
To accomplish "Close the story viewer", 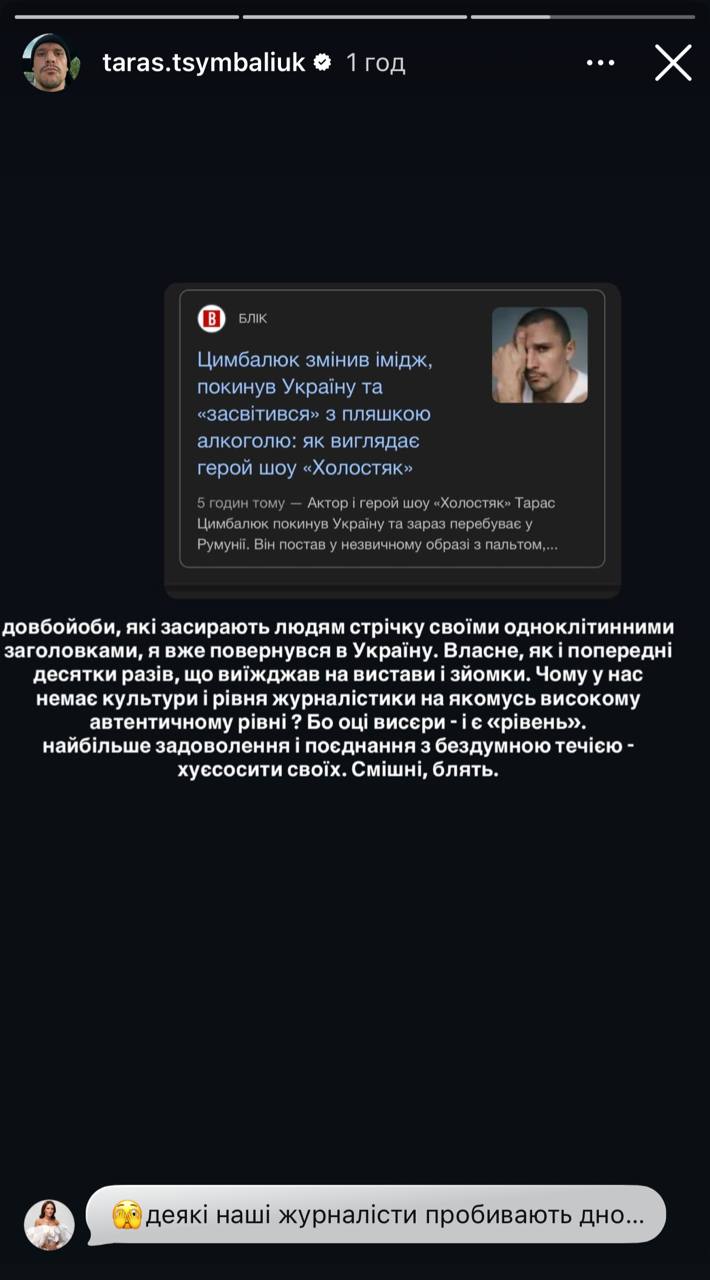I will click(x=673, y=63).
